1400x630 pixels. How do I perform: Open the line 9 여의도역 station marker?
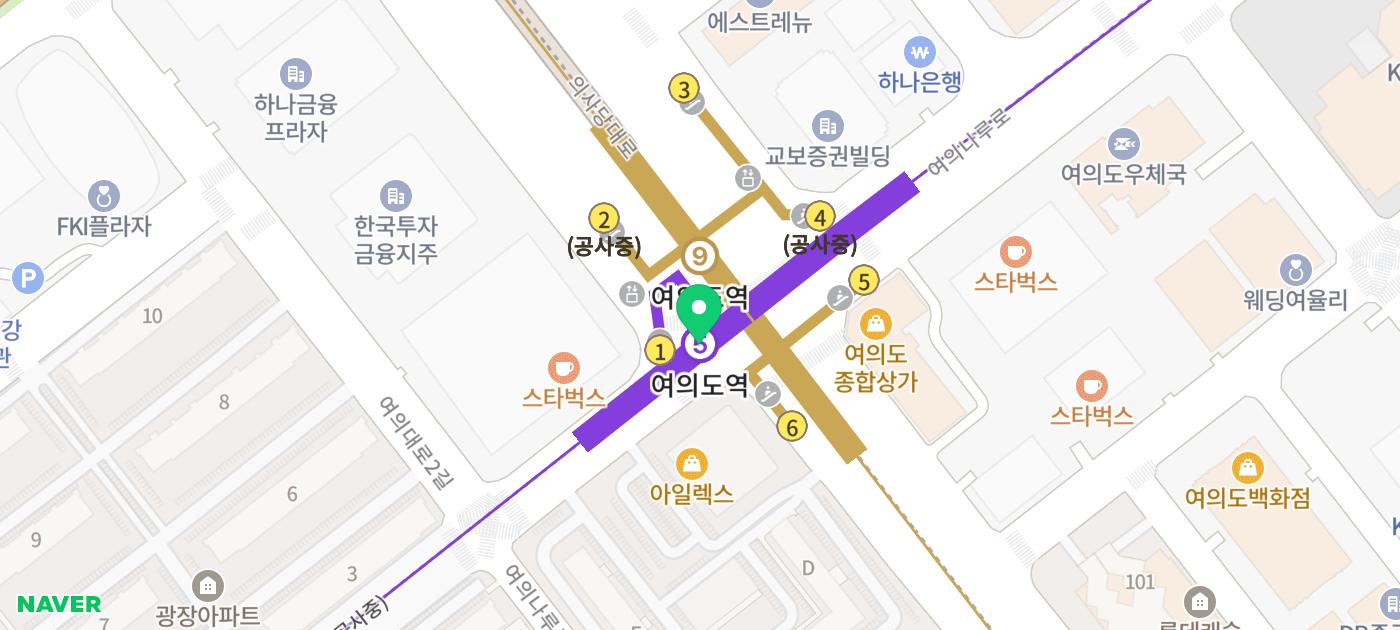[699, 257]
